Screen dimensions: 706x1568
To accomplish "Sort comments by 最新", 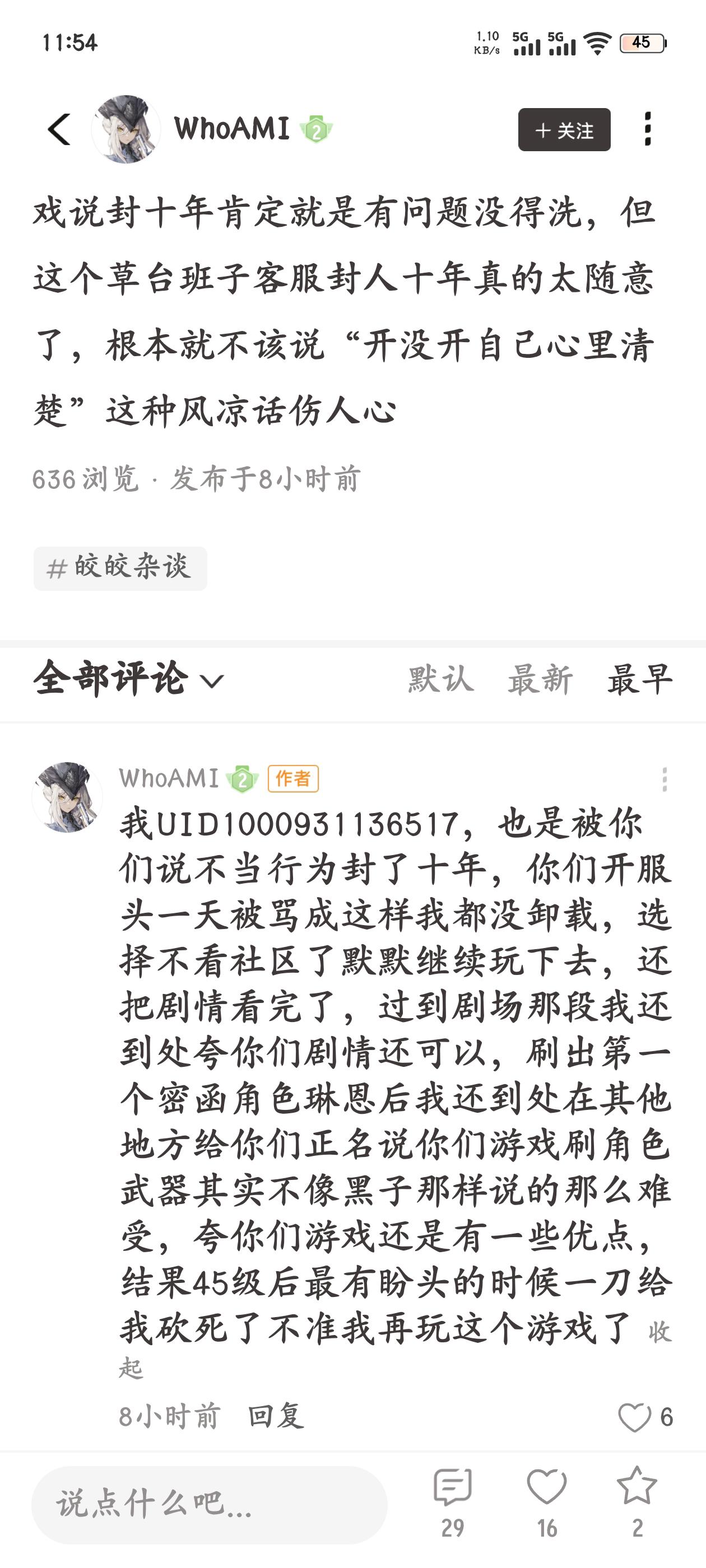I will tap(540, 679).
